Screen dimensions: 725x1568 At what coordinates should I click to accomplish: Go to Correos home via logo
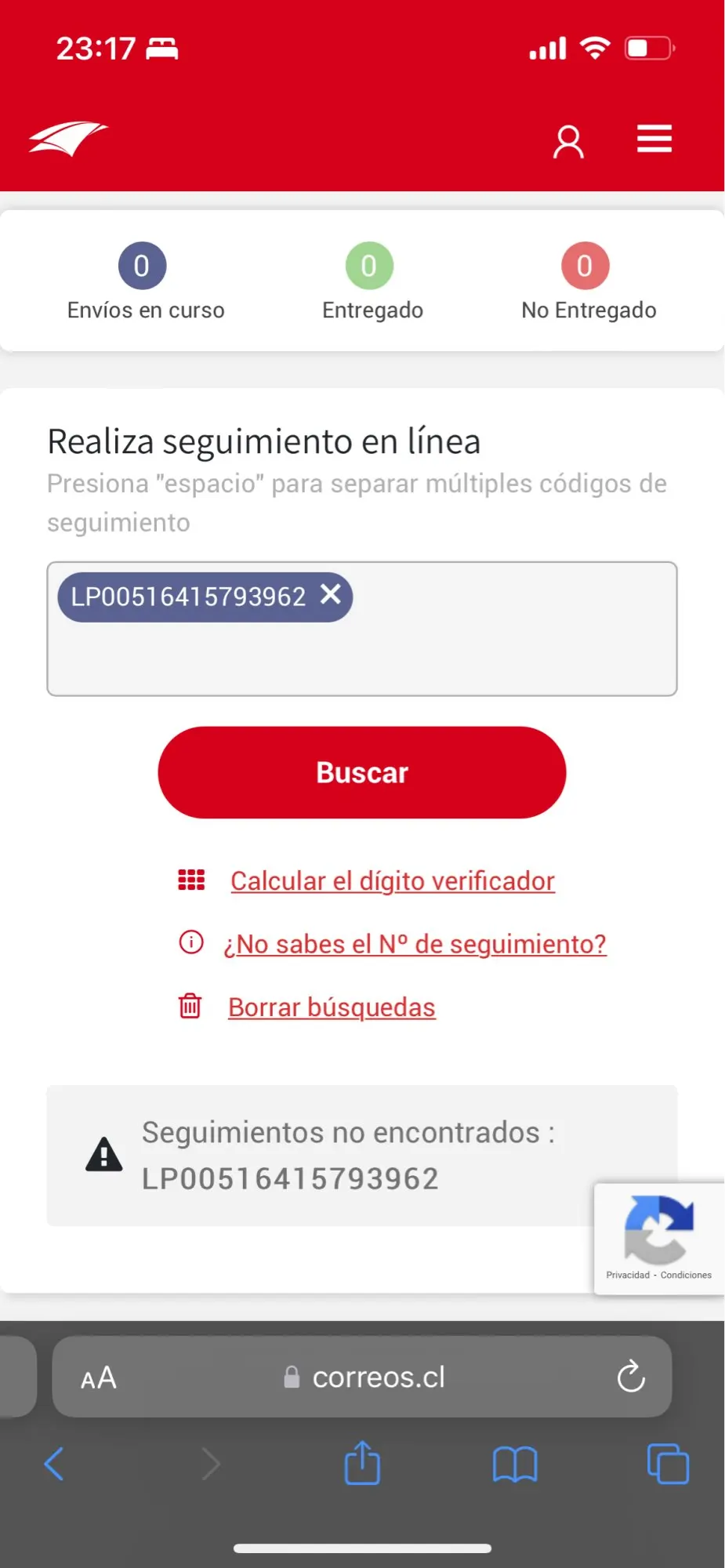pyautogui.click(x=68, y=140)
